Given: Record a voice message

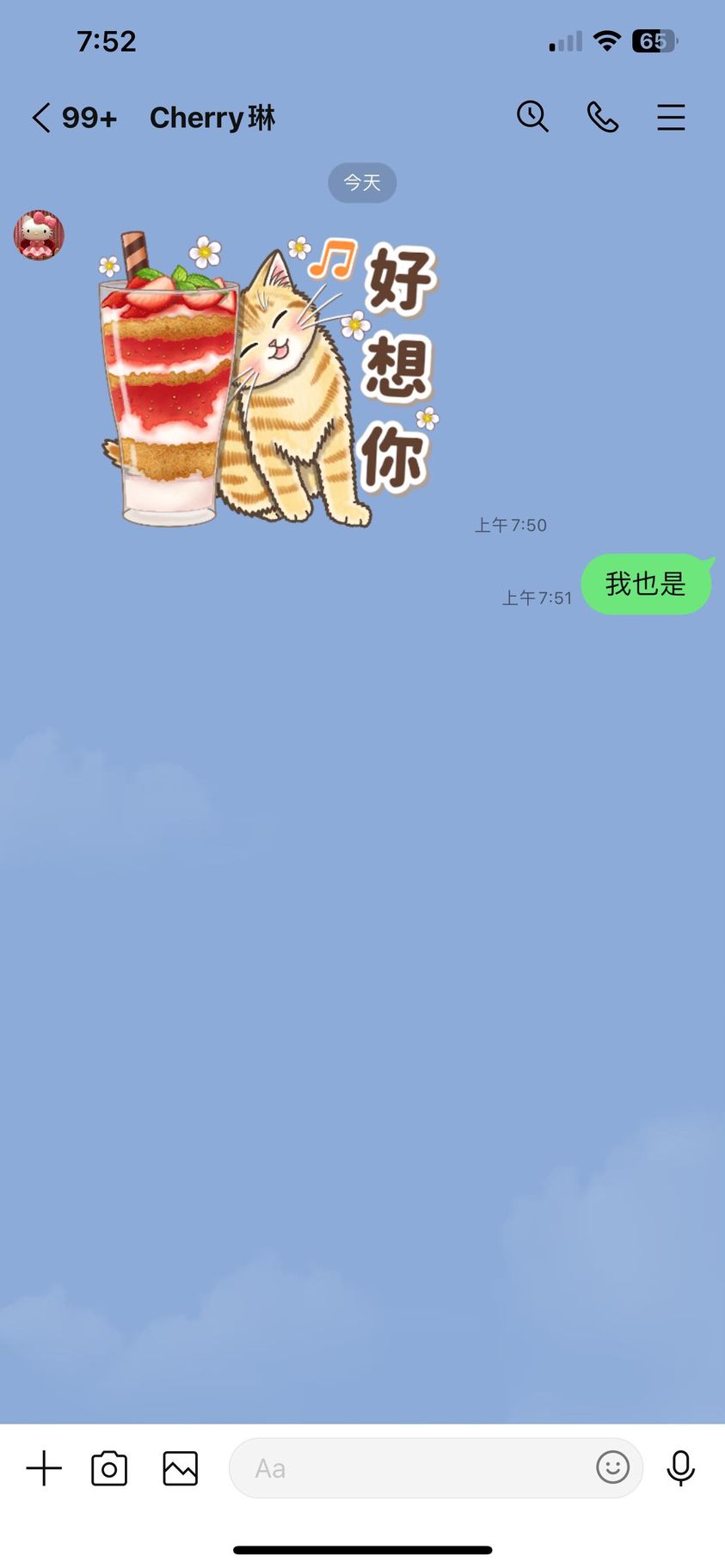Looking at the screenshot, I should 680,1468.
